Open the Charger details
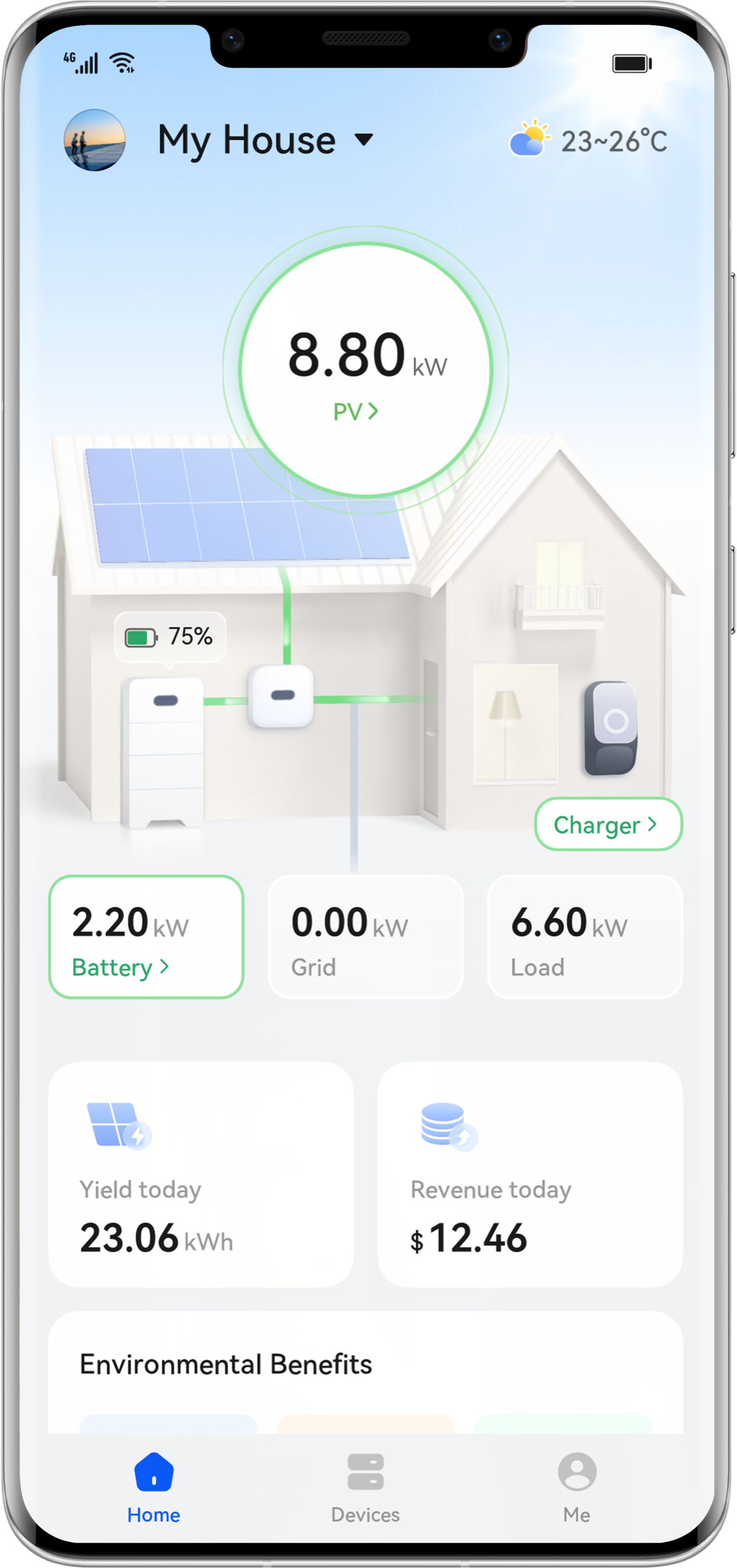The height and width of the screenshot is (1568, 737). point(608,824)
